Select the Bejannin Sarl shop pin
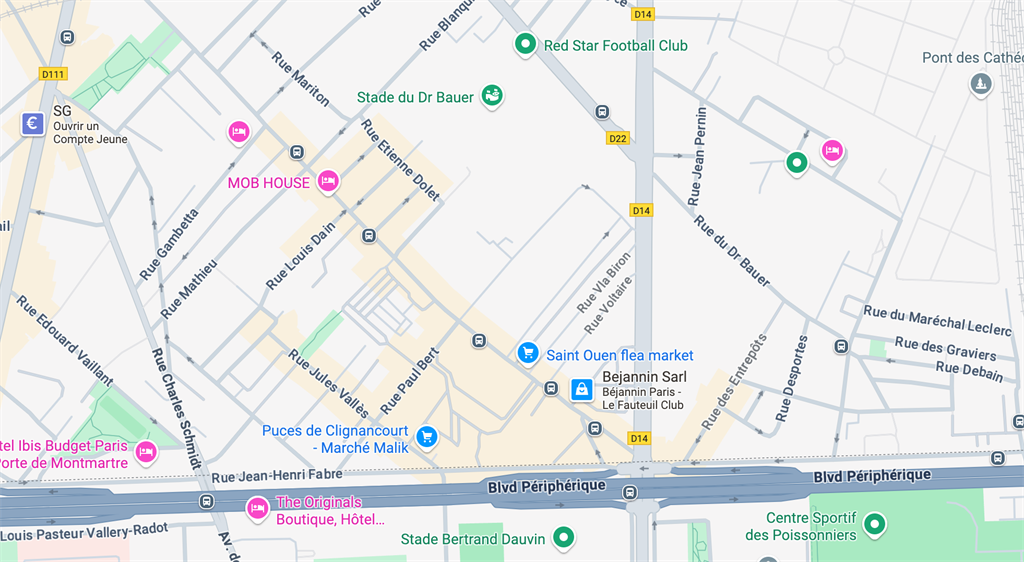The image size is (1024, 562). pos(581,389)
